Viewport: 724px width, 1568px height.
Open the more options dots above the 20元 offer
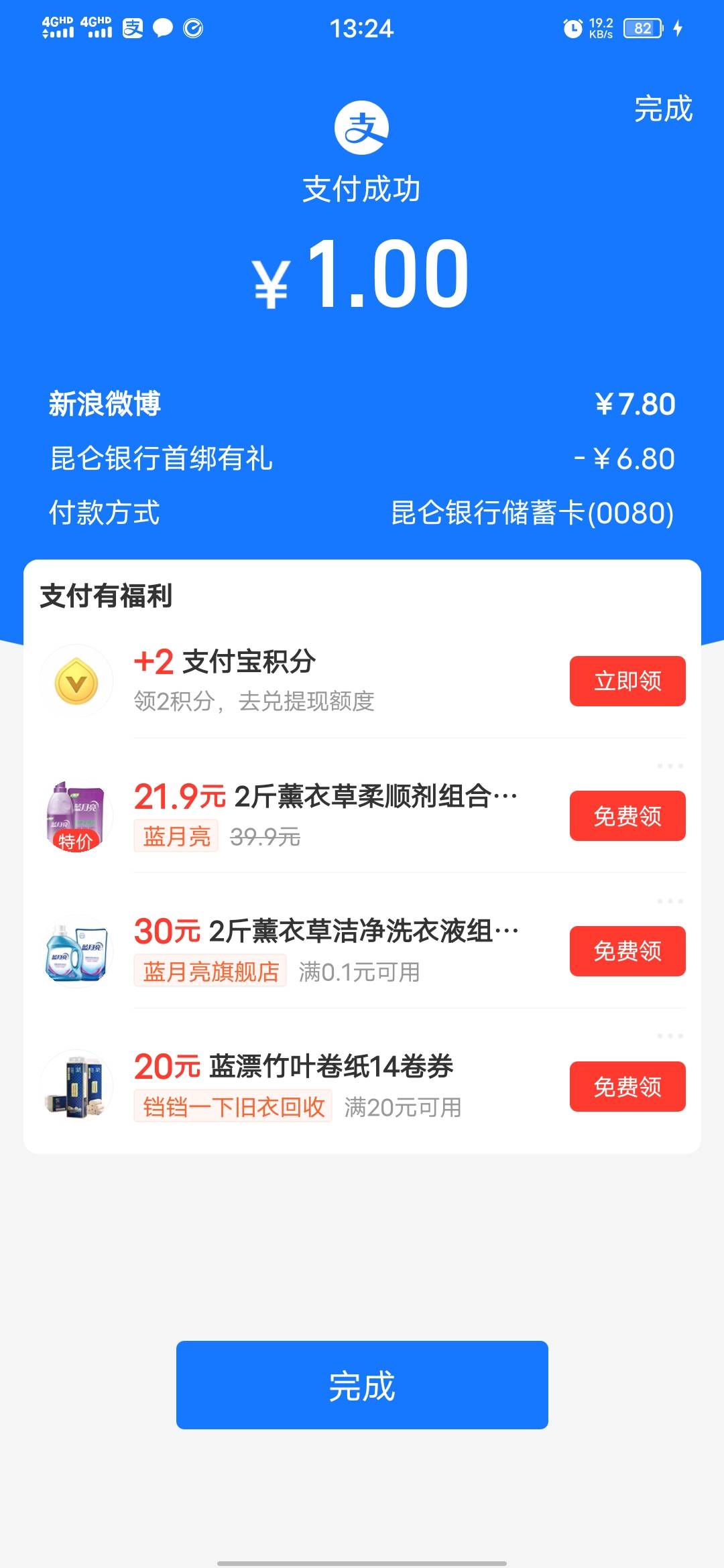670,1037
